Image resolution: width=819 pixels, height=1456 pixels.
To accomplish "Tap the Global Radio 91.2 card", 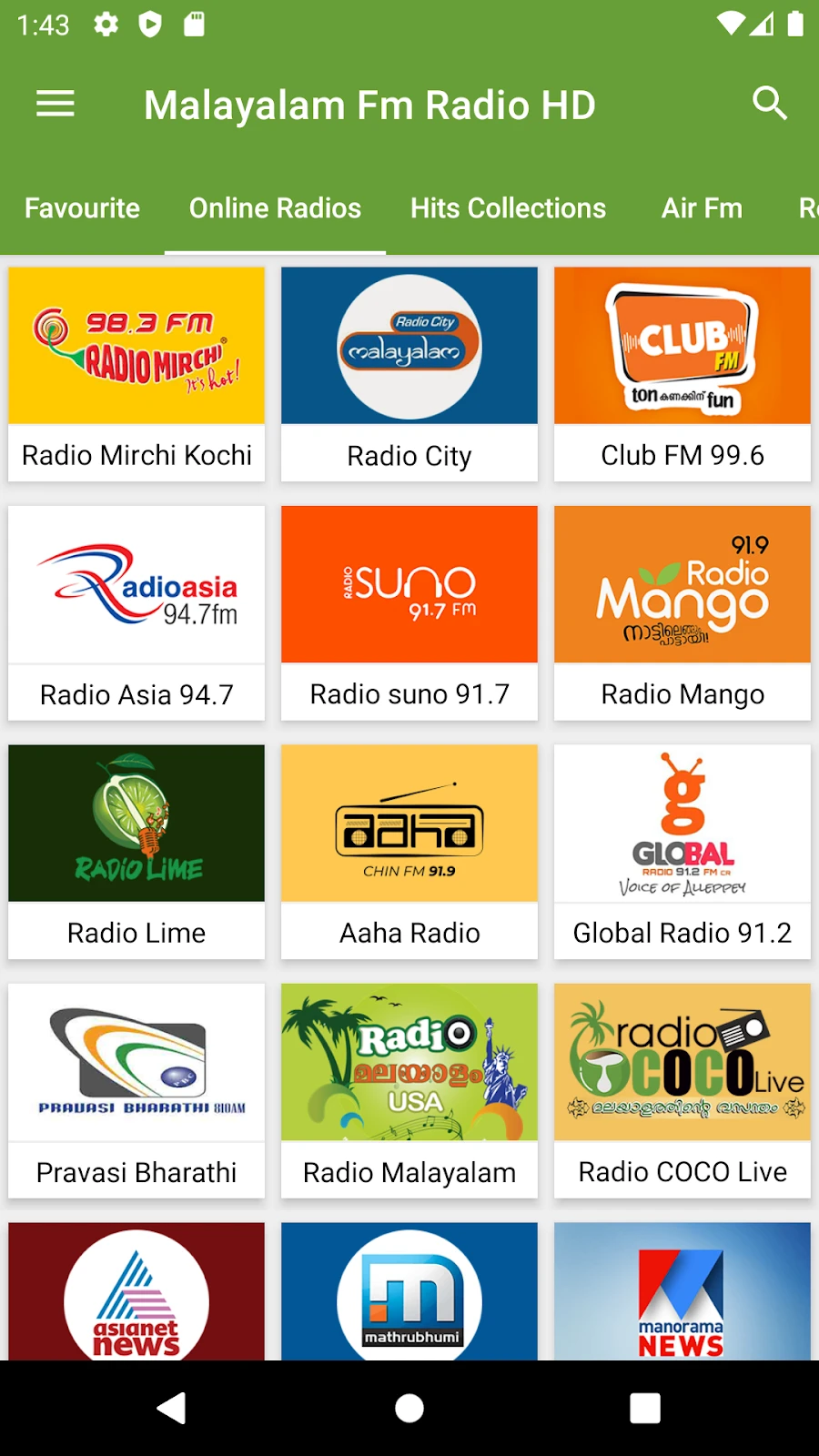I will coord(682,851).
